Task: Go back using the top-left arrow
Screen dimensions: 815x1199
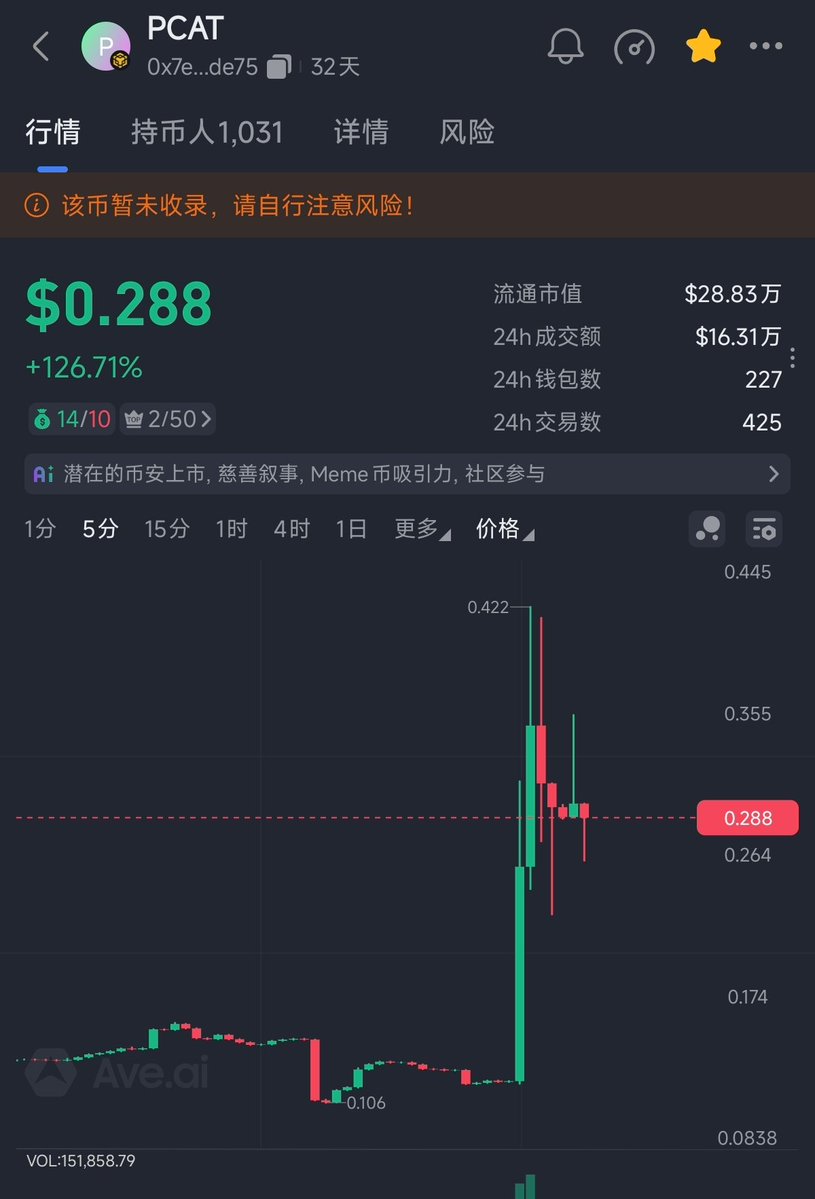Action: tap(41, 47)
